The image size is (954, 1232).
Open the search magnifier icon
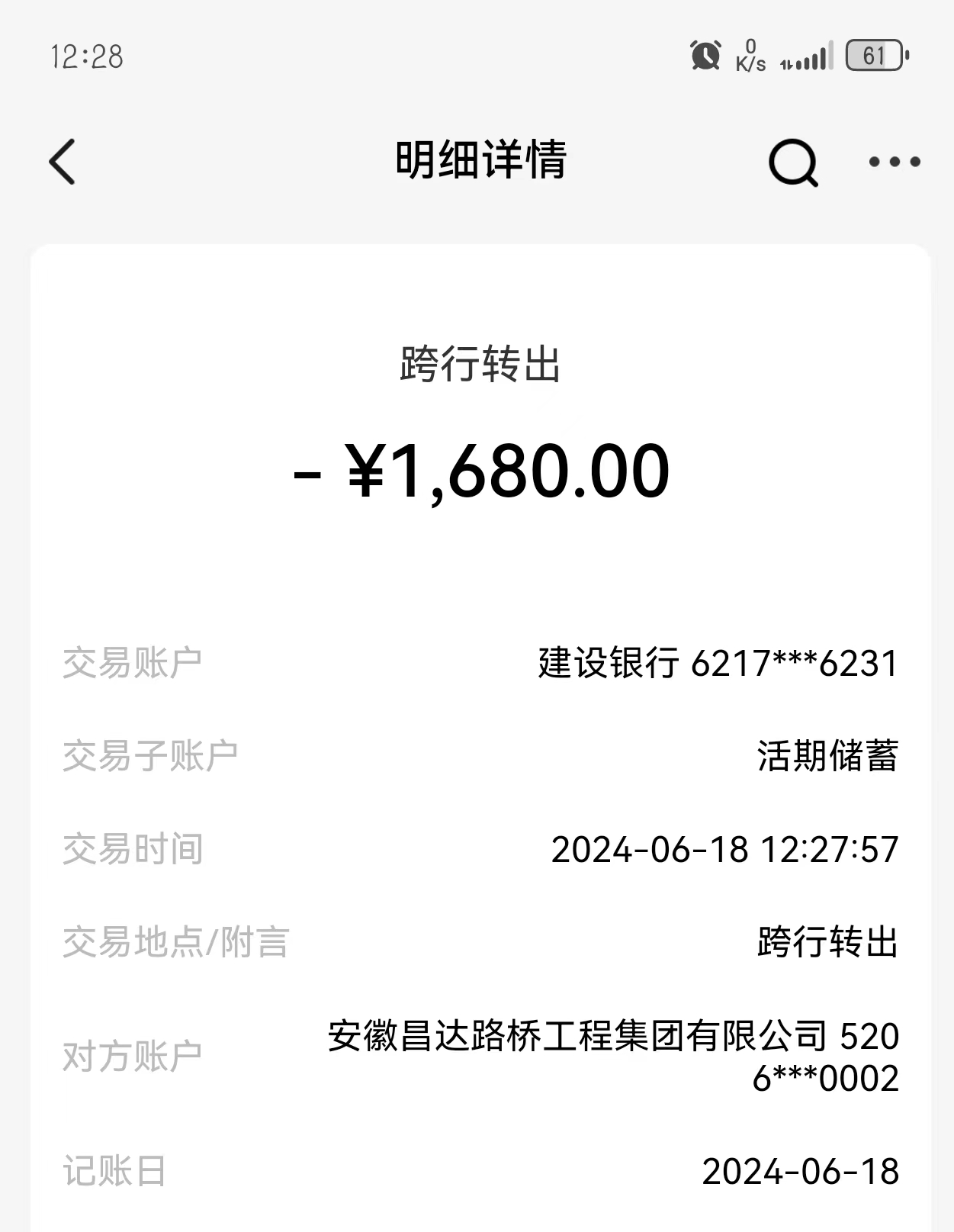(x=792, y=162)
